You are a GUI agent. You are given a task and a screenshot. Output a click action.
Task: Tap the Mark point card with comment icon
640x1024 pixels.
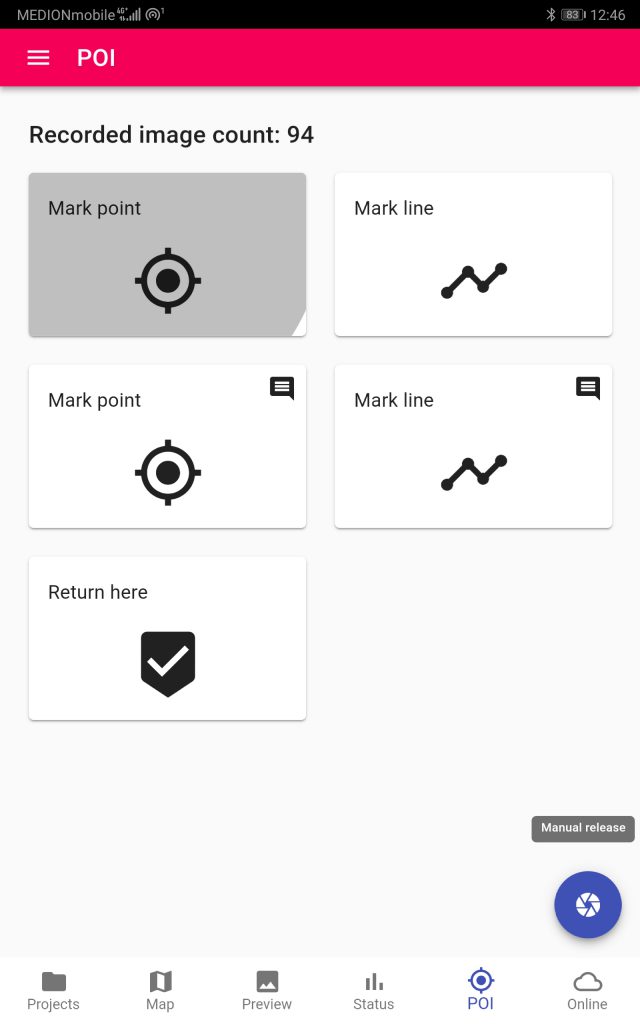(167, 447)
